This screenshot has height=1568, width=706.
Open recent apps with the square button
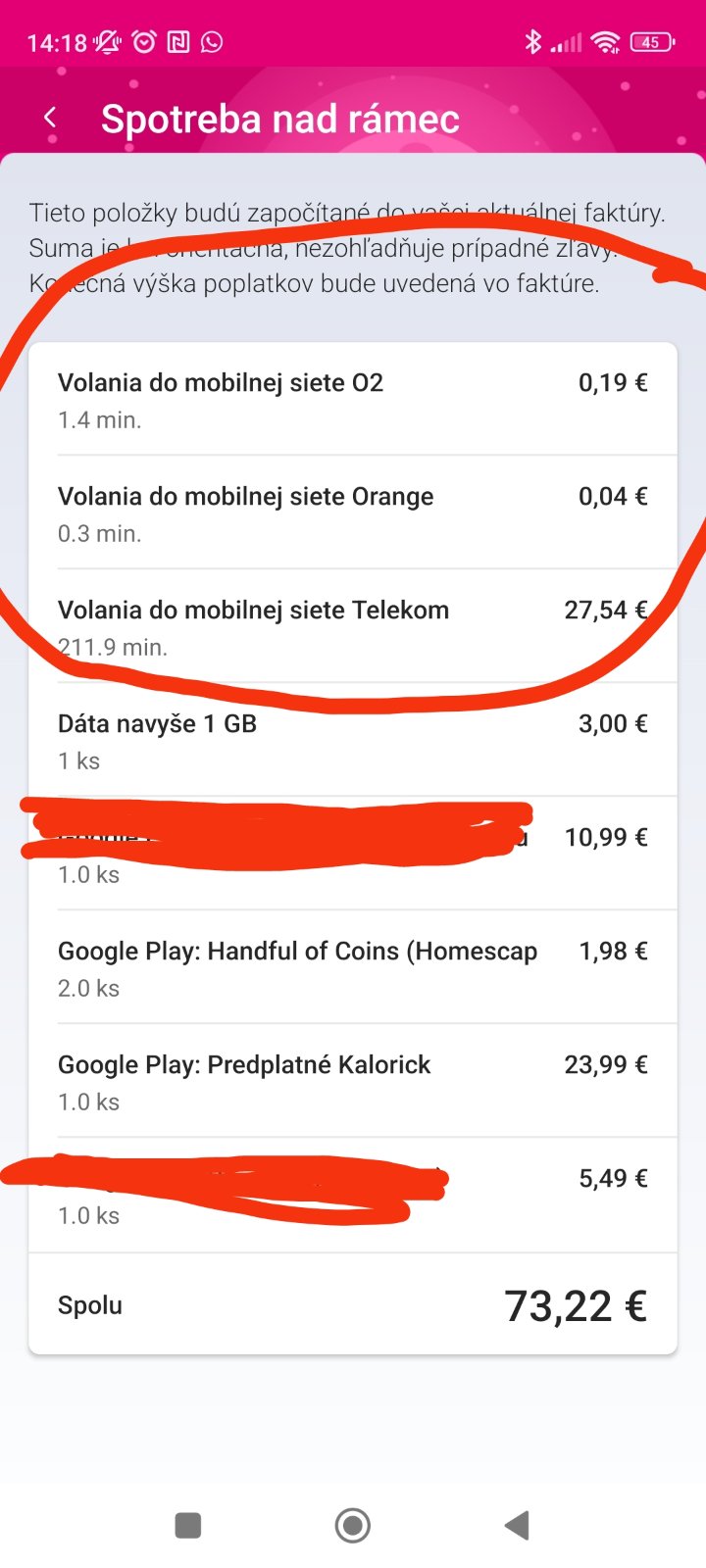[x=187, y=1525]
